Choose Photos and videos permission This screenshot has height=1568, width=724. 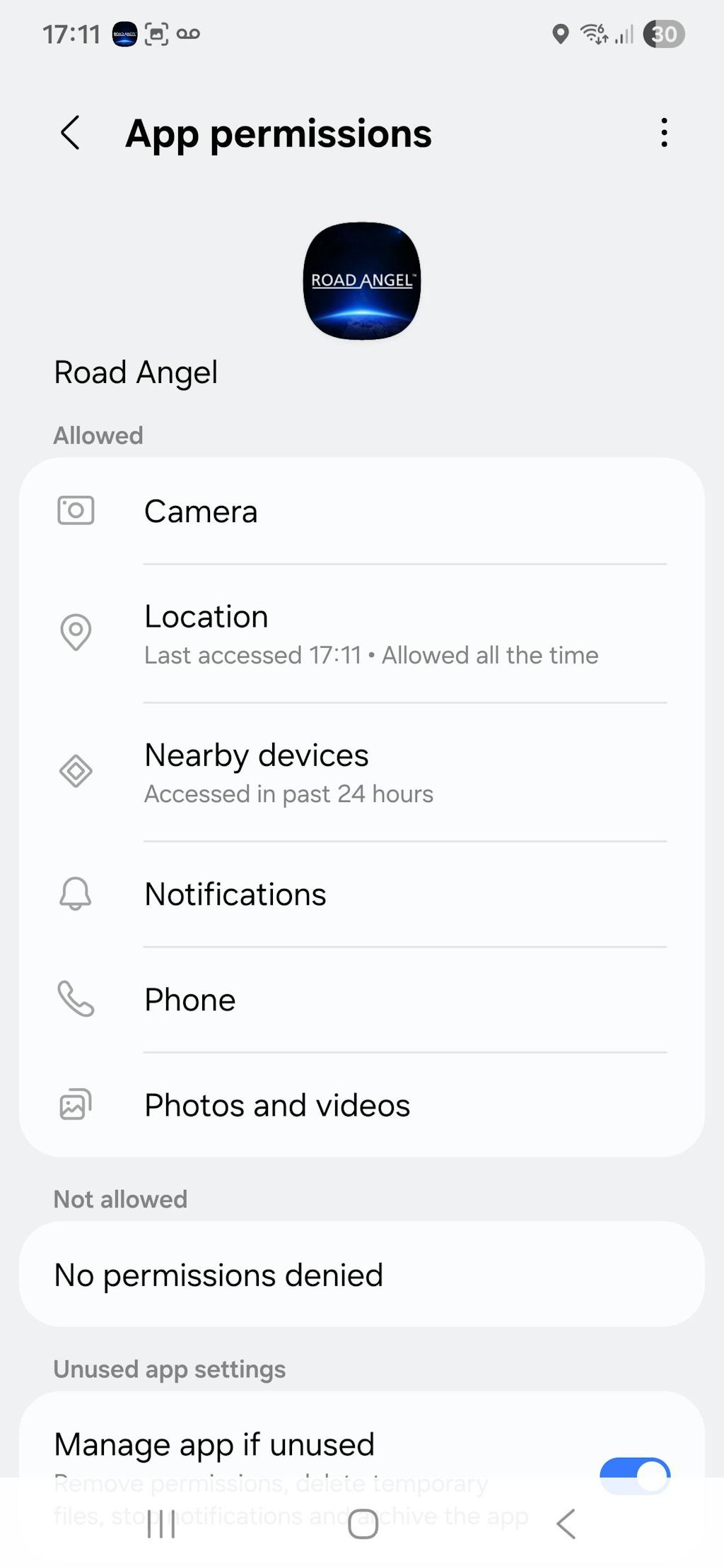[x=362, y=1105]
